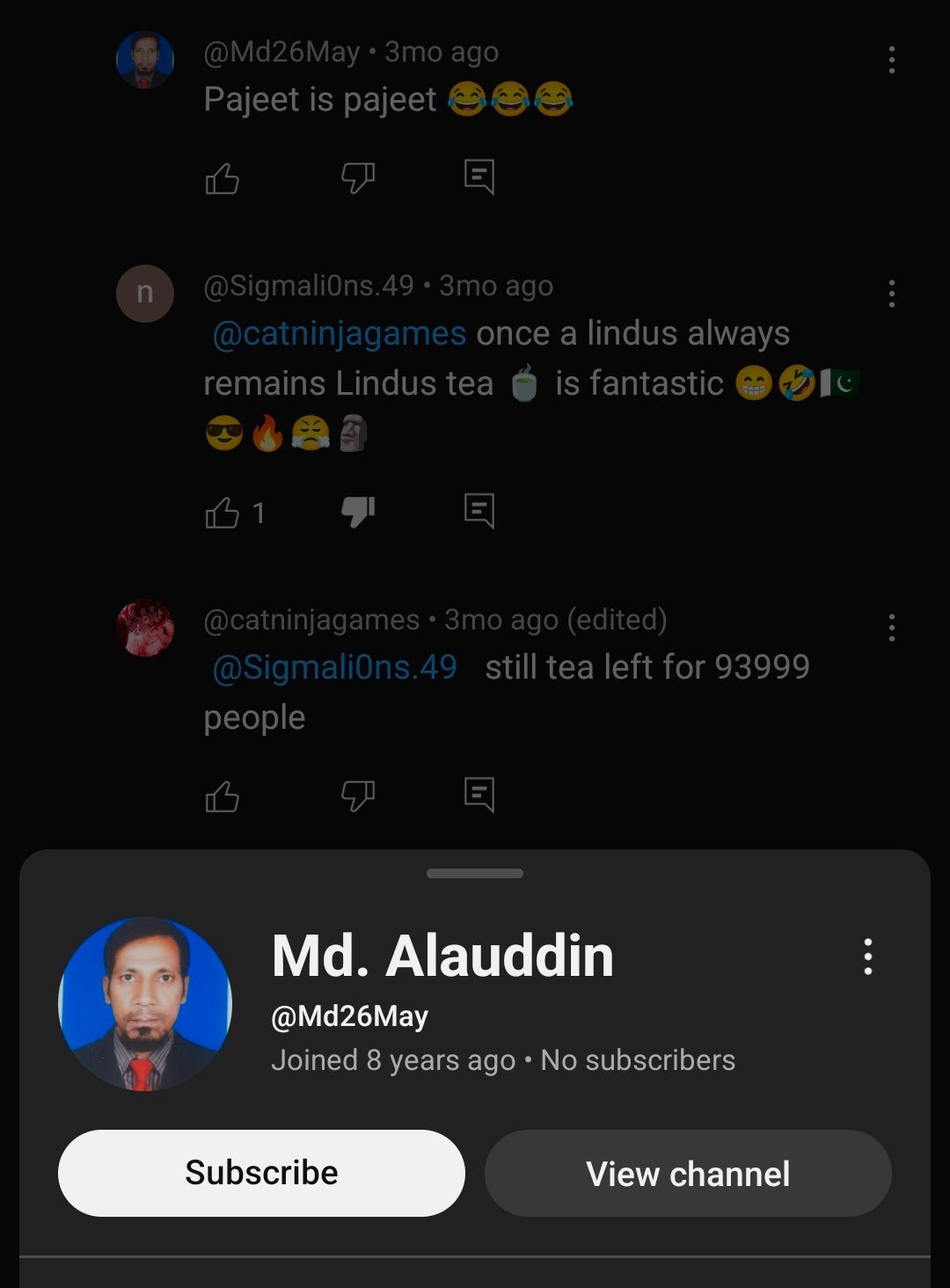Open options menu for @Md26May's comment
This screenshot has height=1288, width=950.
[x=891, y=60]
